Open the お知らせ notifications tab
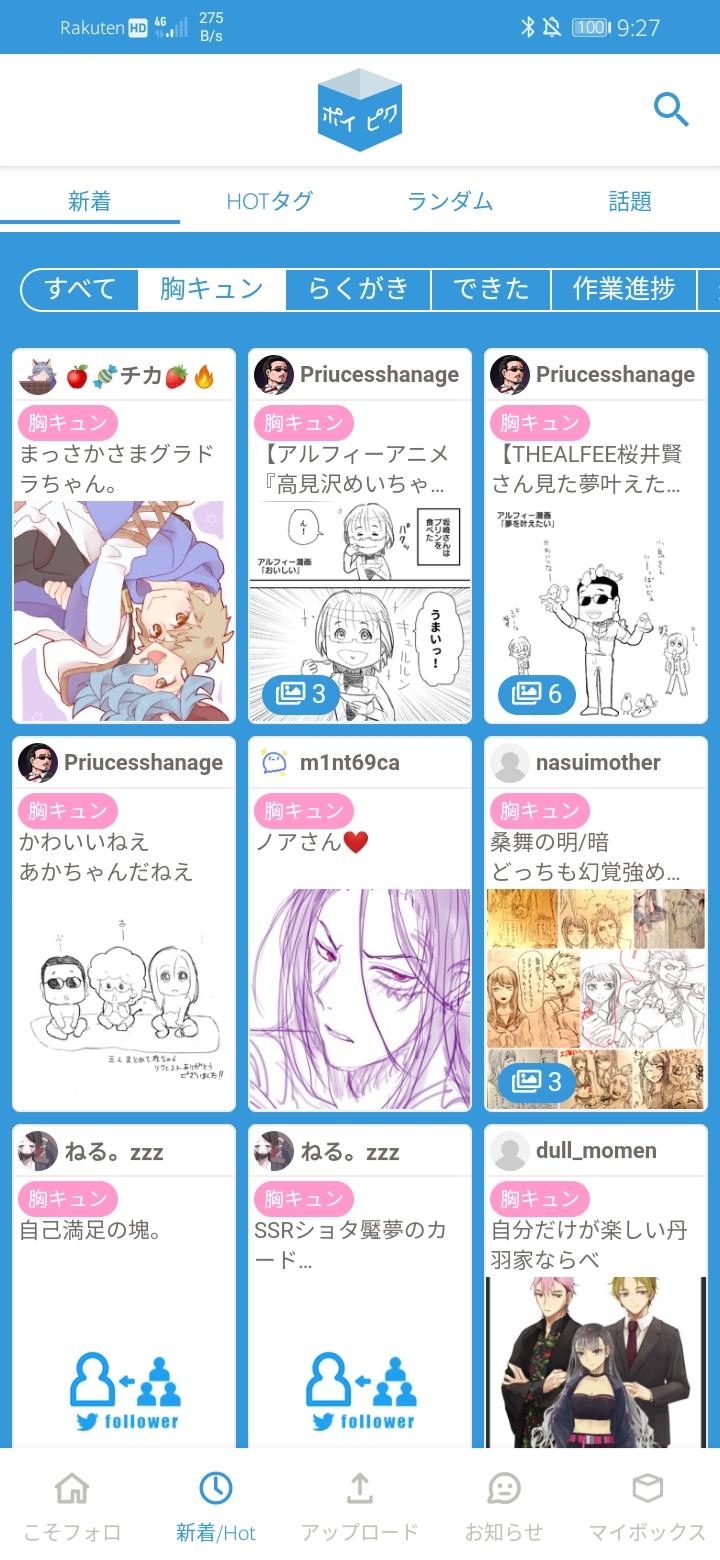 [x=504, y=1506]
